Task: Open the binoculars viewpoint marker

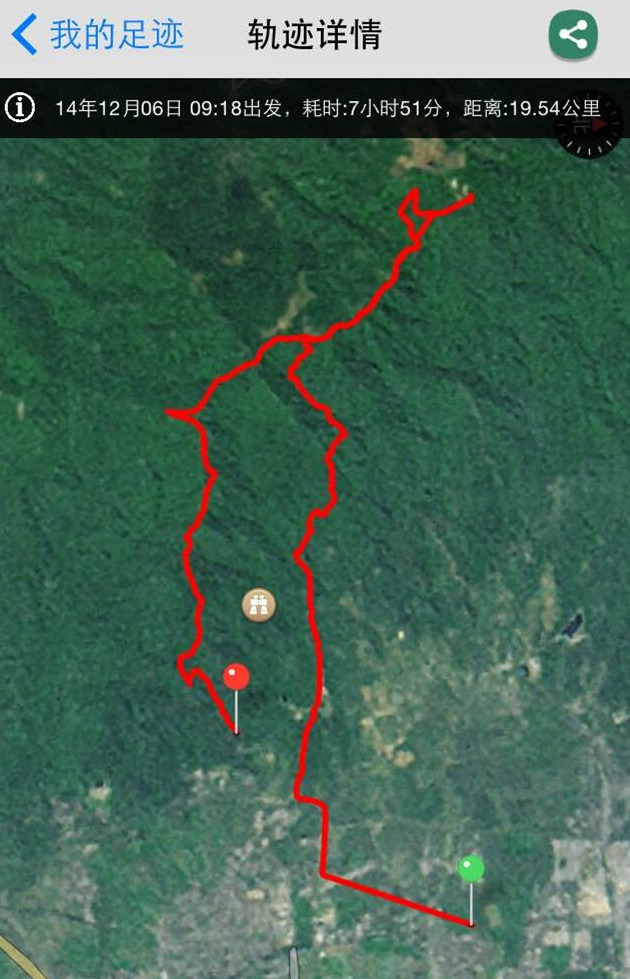Action: 259,604
